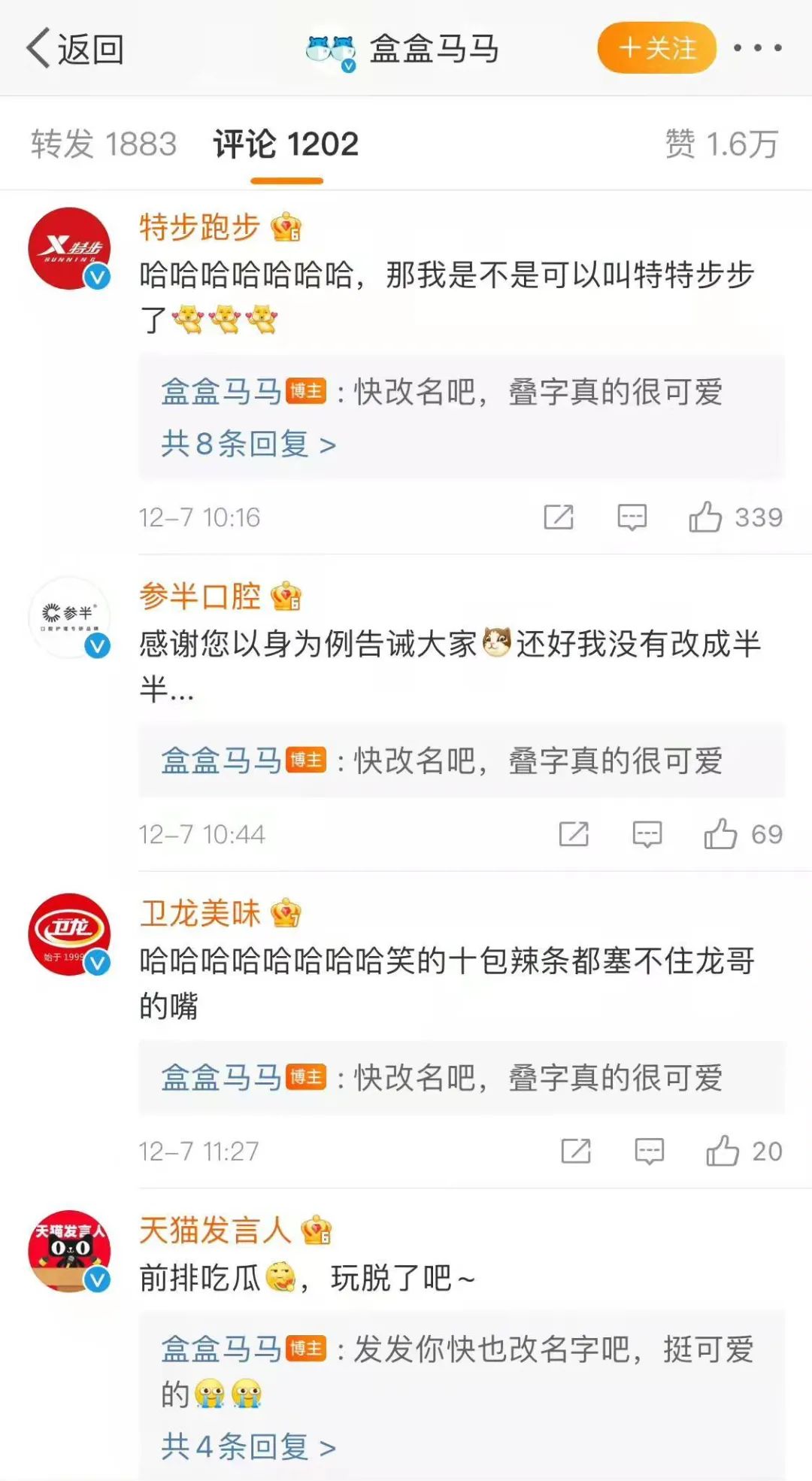
Task: Go back using 返回
Action: click(75, 49)
